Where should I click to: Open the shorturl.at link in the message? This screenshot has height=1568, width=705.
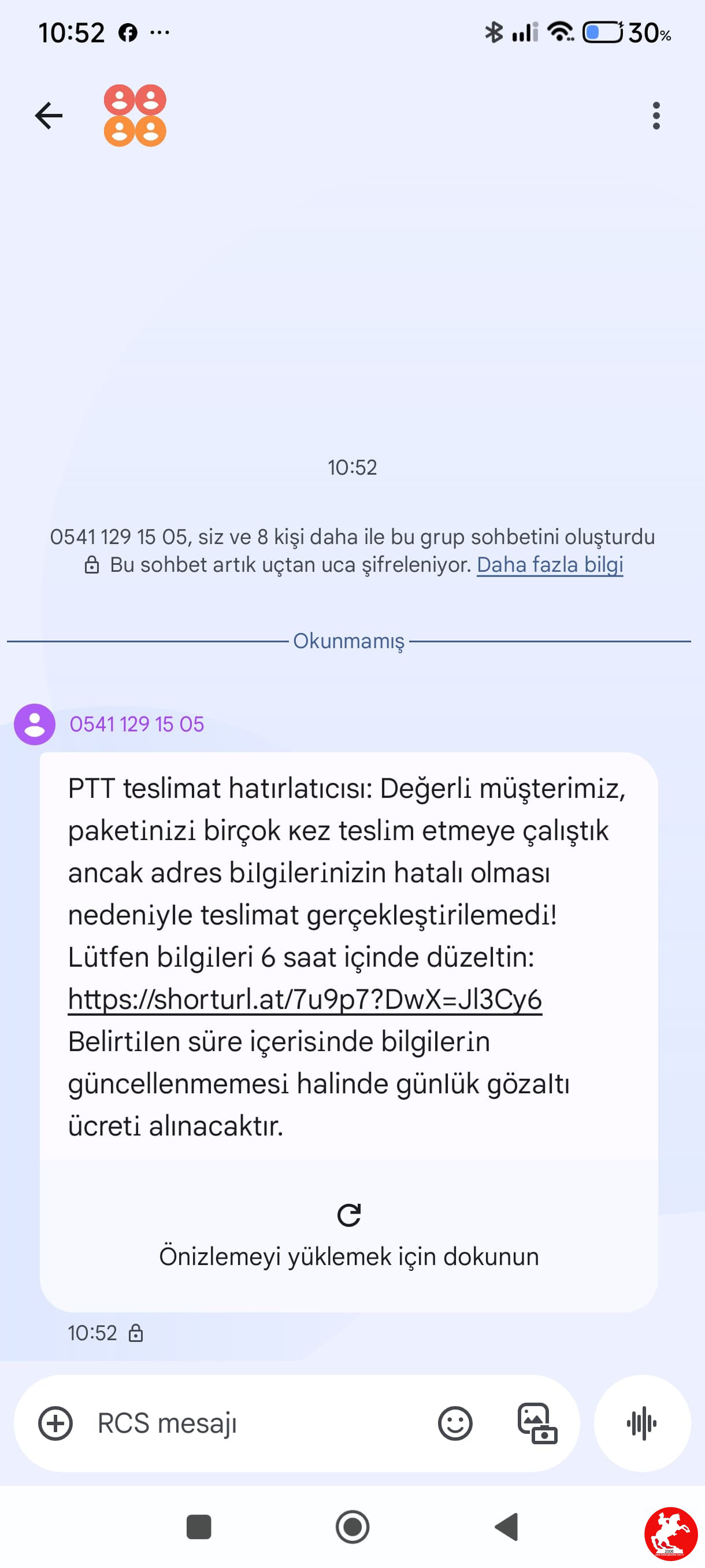[305, 1000]
